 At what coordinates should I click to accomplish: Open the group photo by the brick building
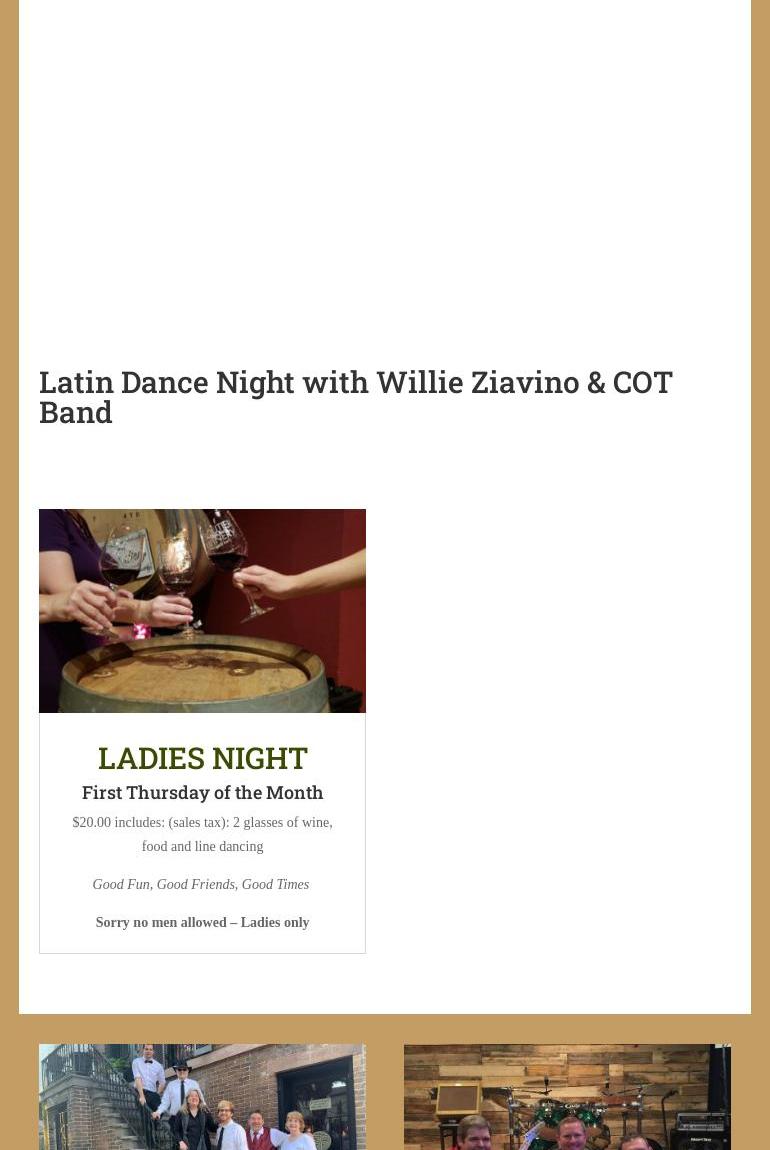pos(202,1097)
